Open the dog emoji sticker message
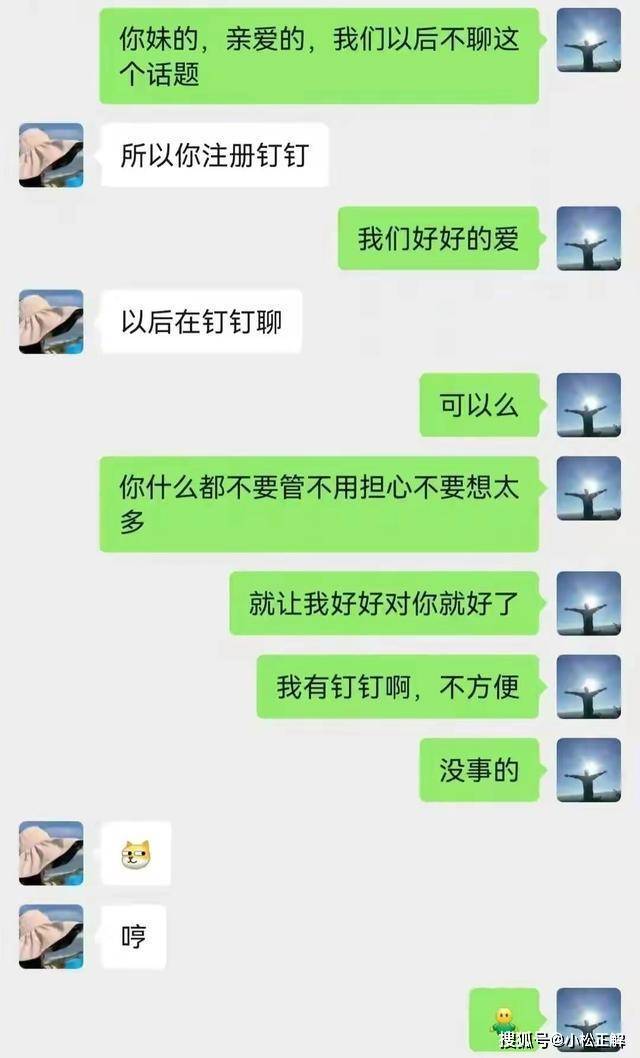The image size is (640, 1058). [135, 853]
